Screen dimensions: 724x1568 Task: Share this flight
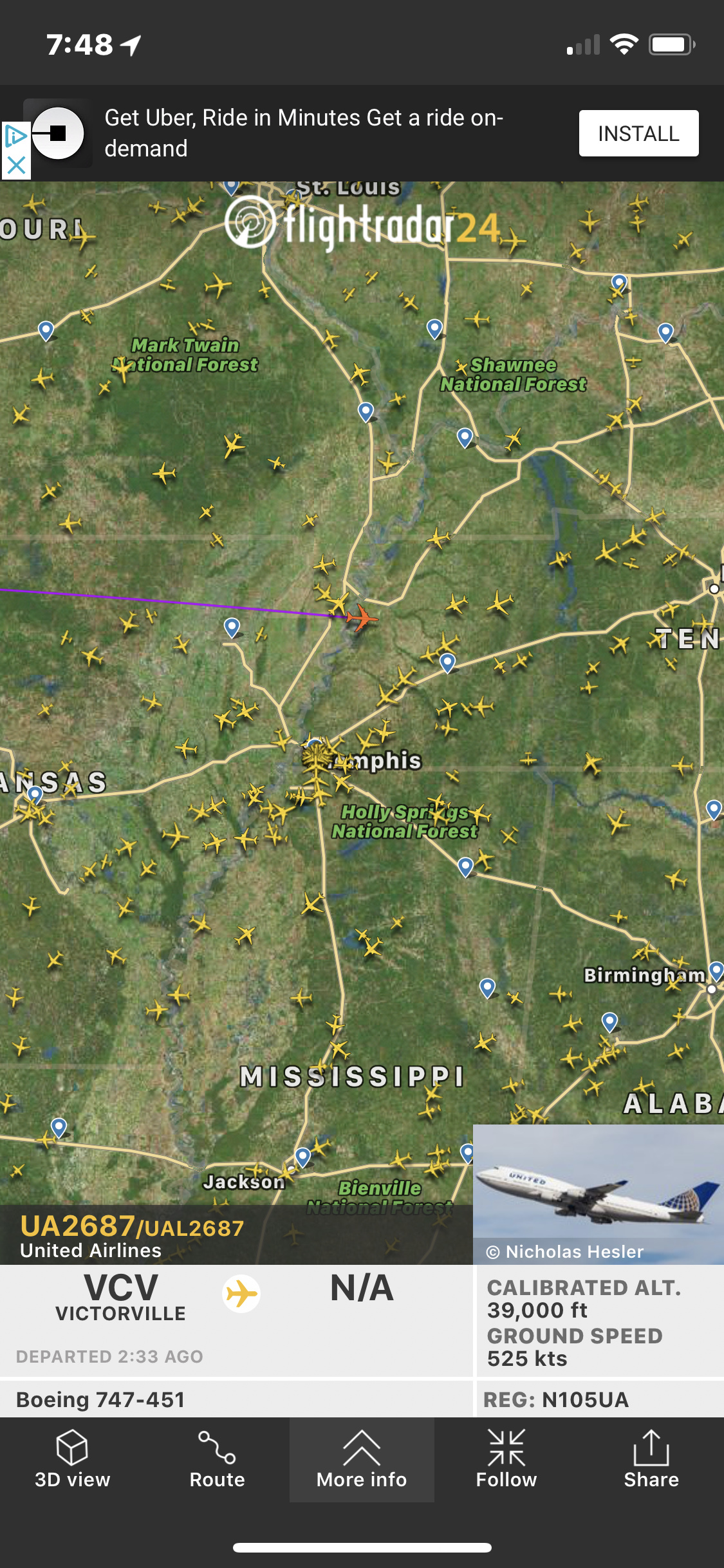(x=651, y=1459)
